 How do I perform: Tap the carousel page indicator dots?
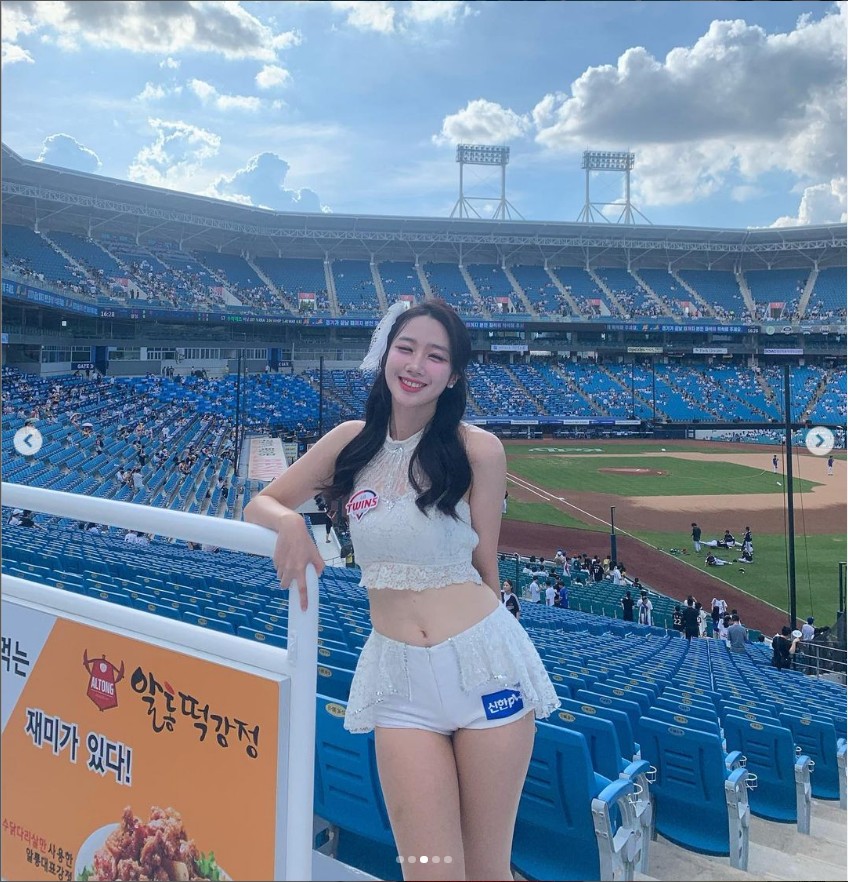(x=423, y=859)
